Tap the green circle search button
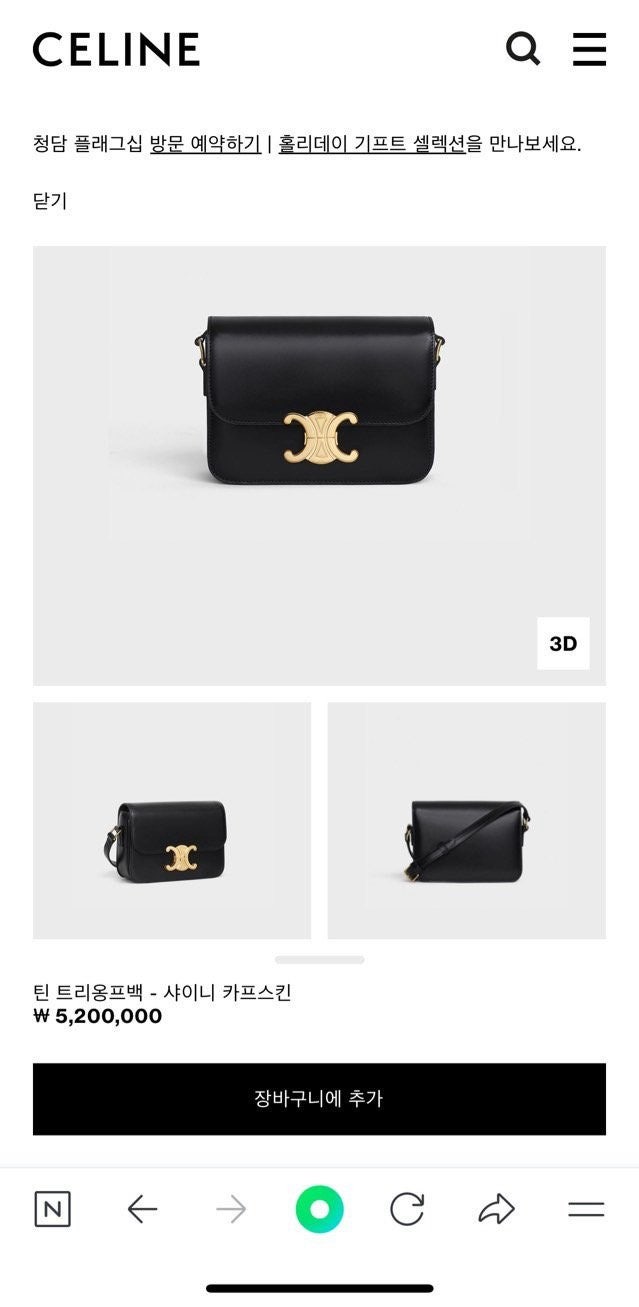 click(x=319, y=1209)
